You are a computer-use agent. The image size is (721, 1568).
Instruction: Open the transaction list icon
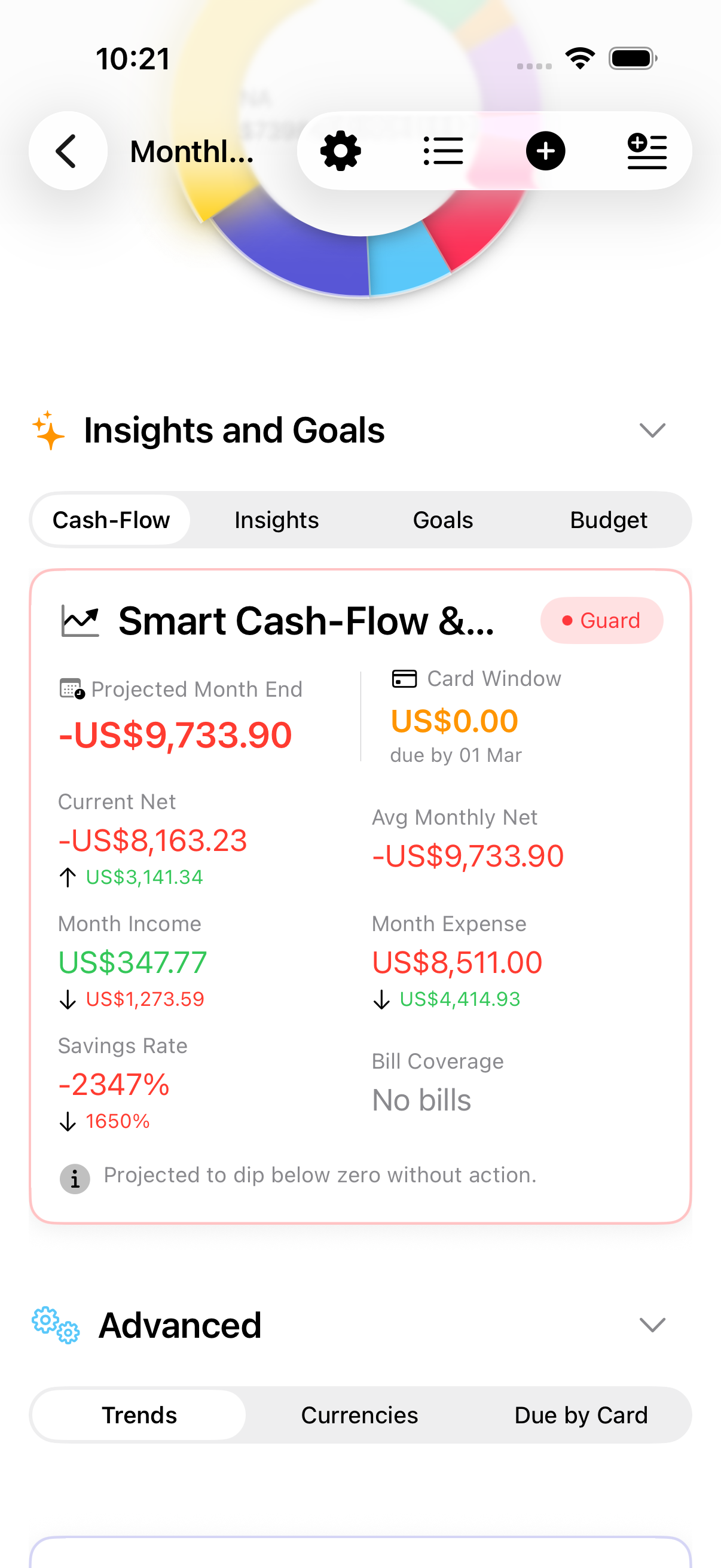tap(444, 150)
